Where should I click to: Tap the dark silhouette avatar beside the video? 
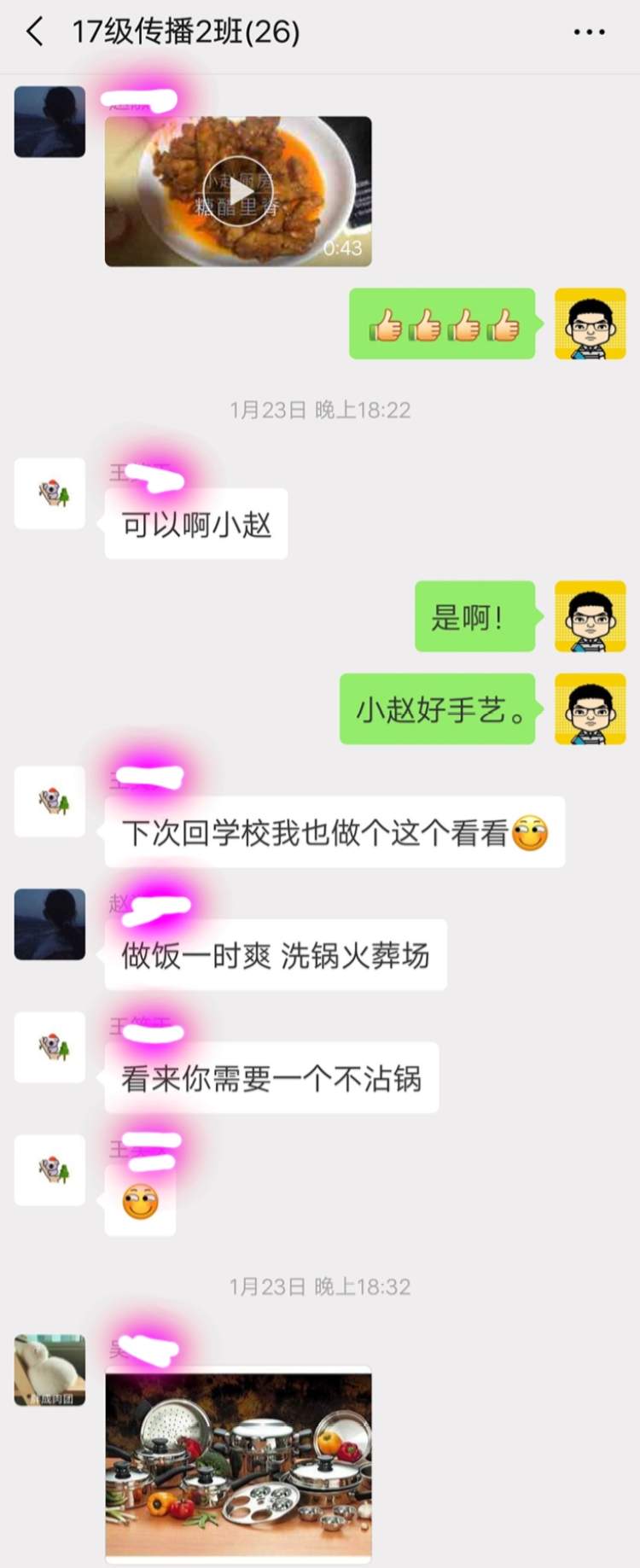click(49, 121)
